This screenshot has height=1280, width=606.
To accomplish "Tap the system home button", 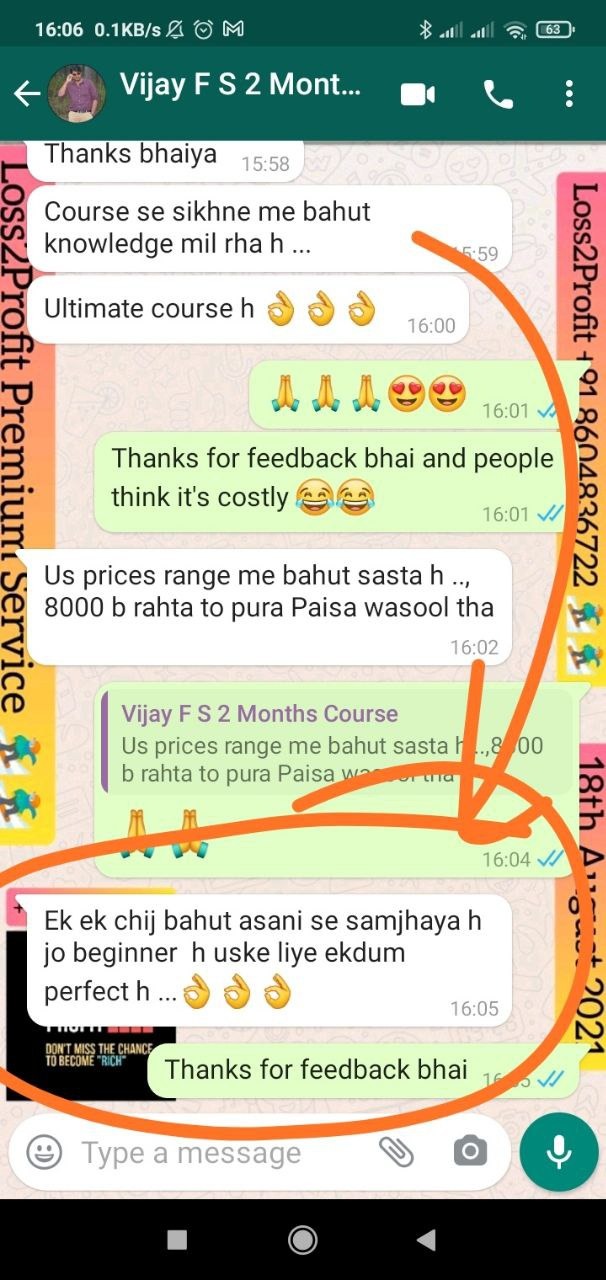I will (x=302, y=1240).
